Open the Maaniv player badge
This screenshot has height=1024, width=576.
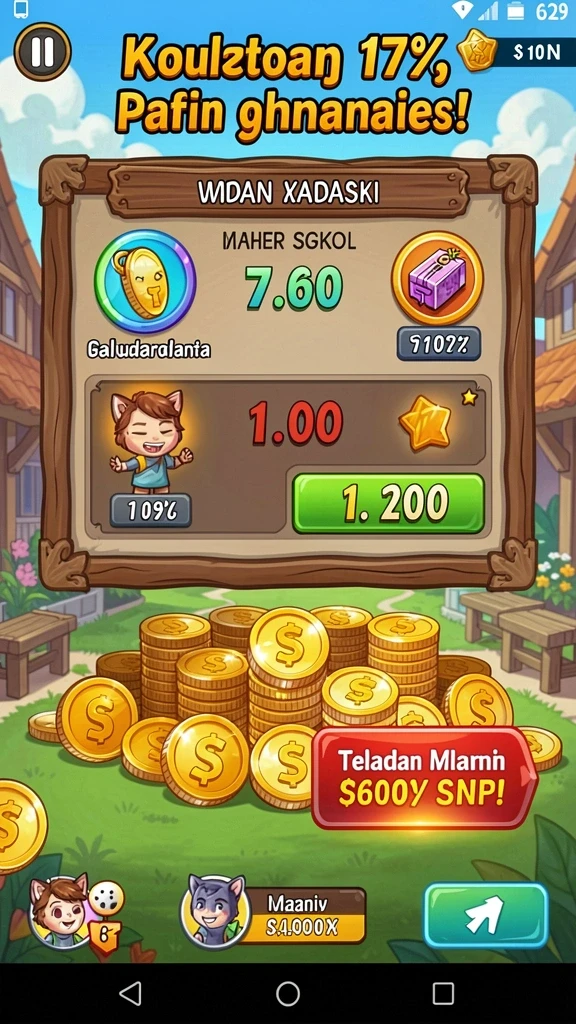[273, 913]
